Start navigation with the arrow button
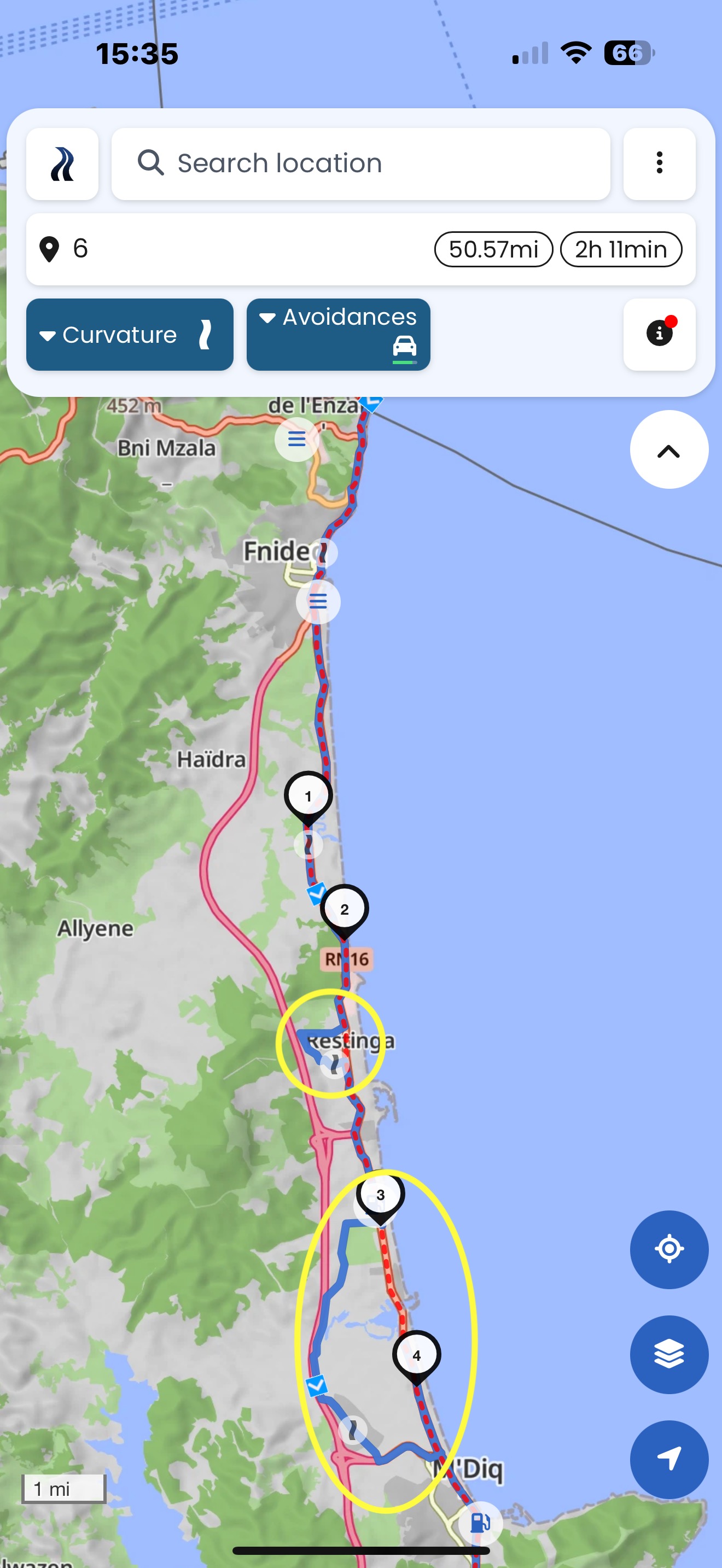Image resolution: width=722 pixels, height=1568 pixels. click(x=668, y=1459)
